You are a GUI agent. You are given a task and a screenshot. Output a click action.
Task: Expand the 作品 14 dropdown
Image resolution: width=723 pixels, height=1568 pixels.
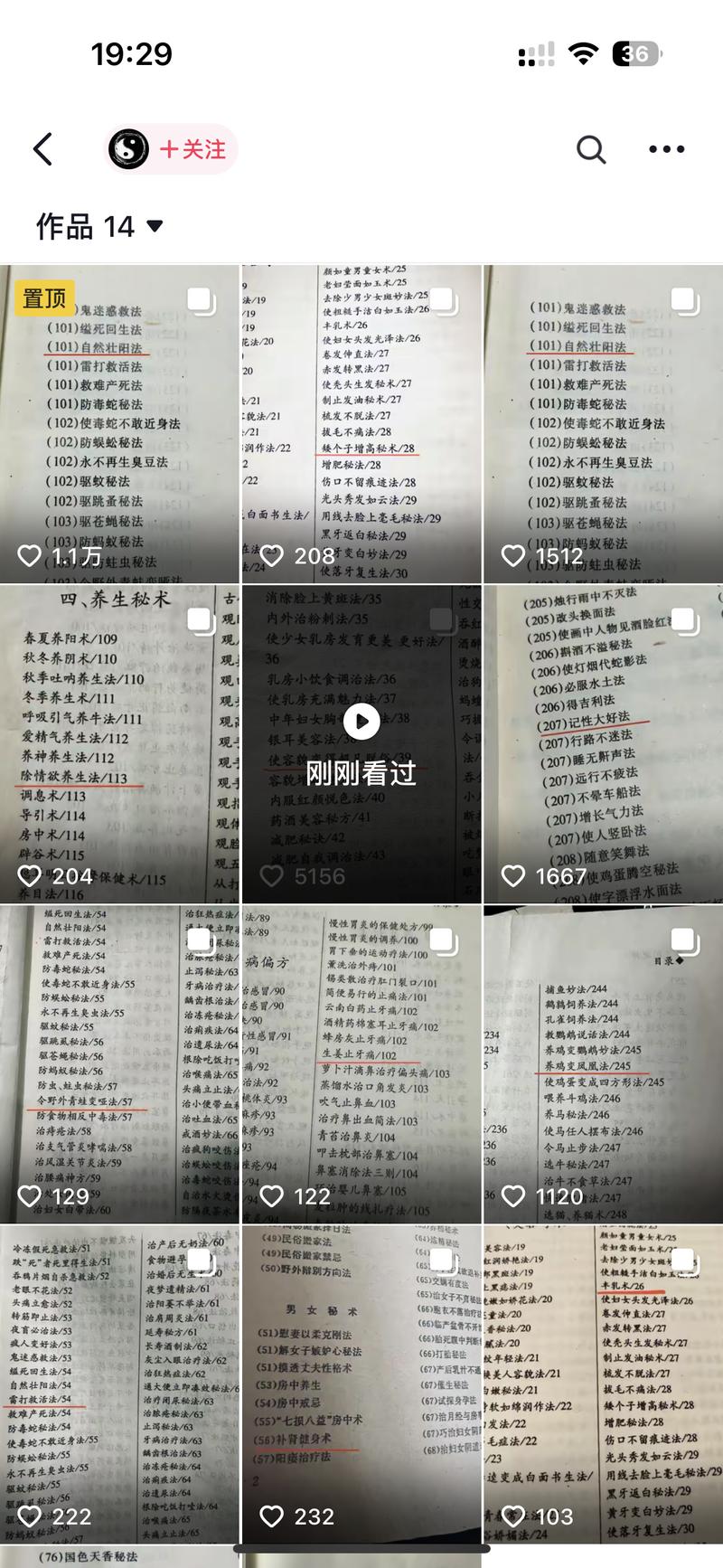(x=100, y=226)
